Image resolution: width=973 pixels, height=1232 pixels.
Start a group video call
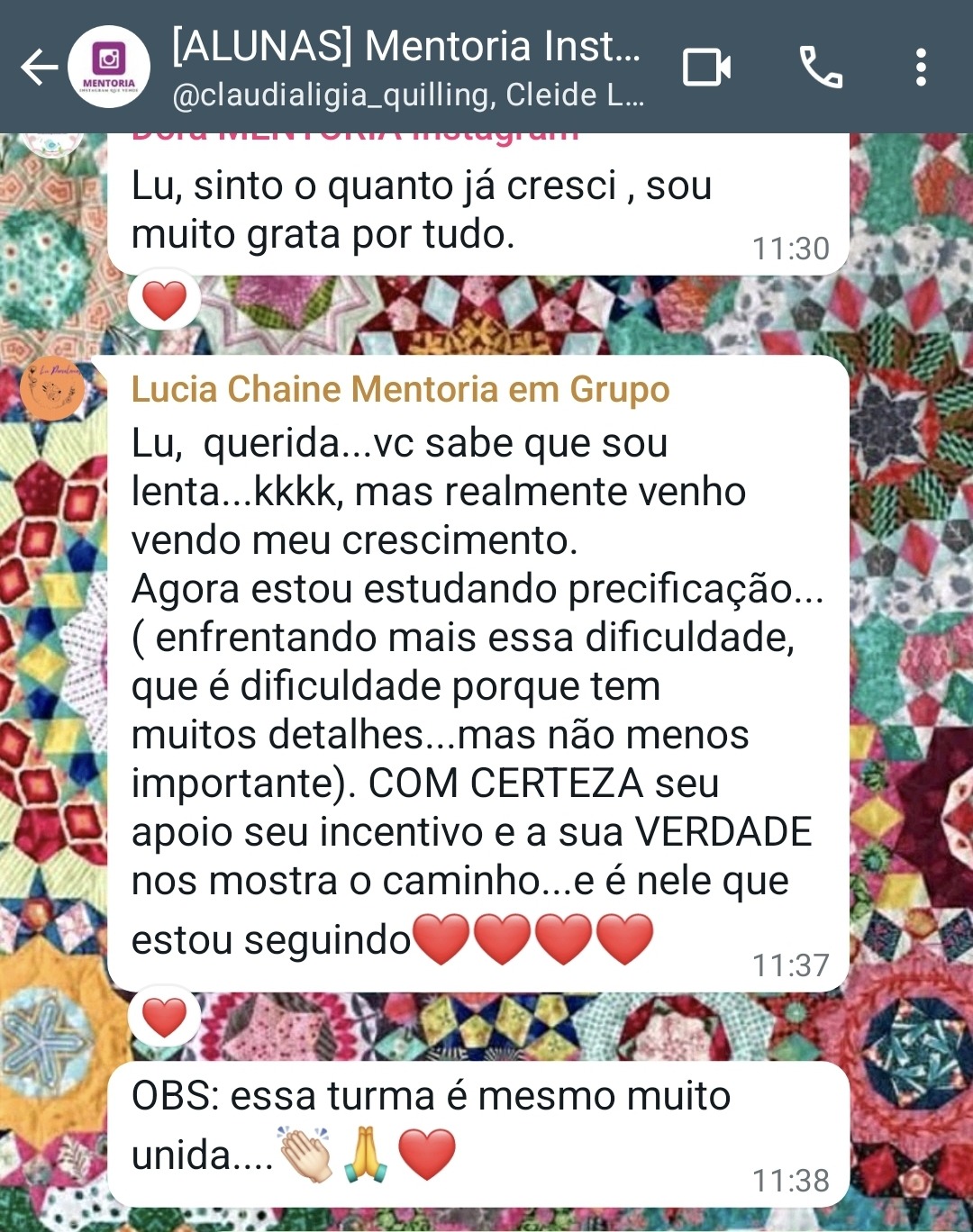[707, 68]
